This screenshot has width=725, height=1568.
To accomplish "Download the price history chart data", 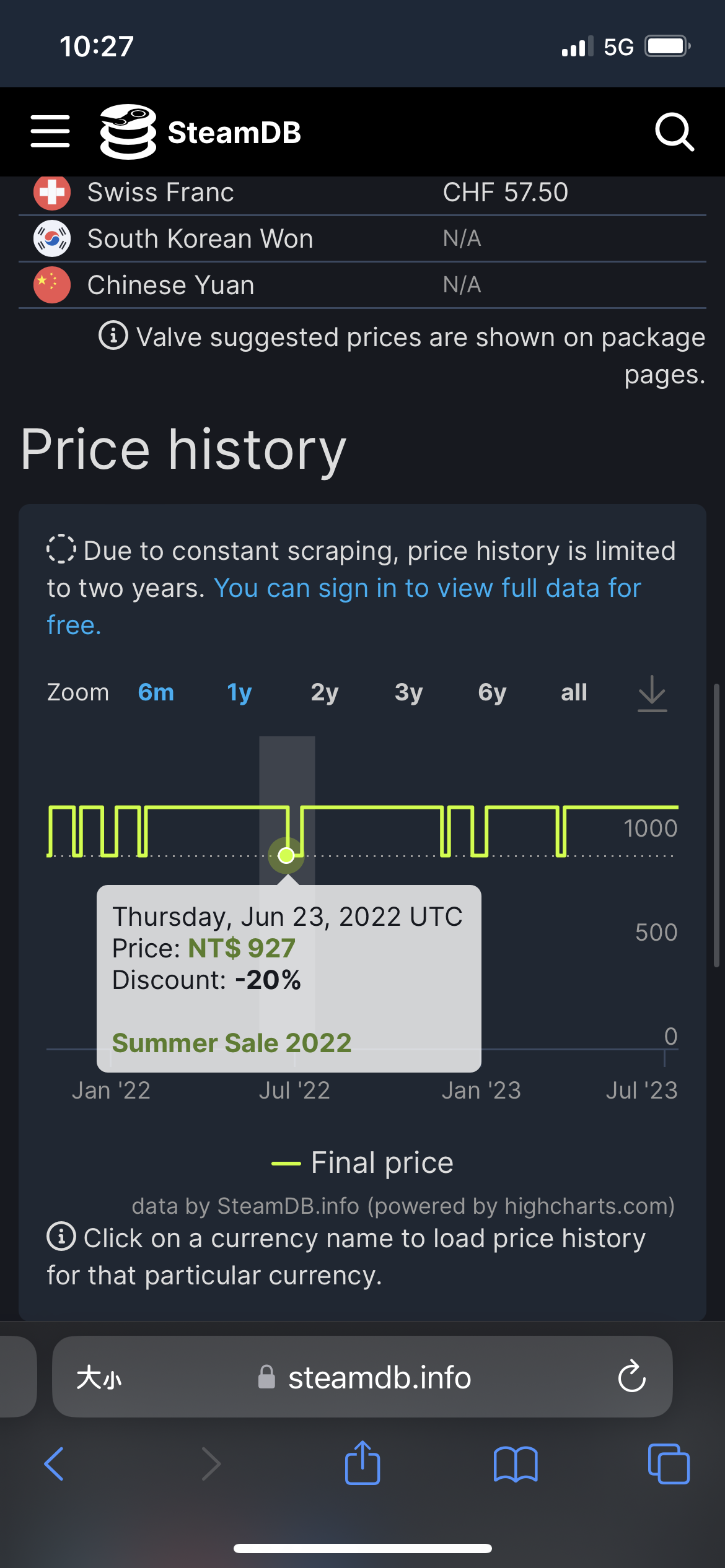I will (652, 693).
